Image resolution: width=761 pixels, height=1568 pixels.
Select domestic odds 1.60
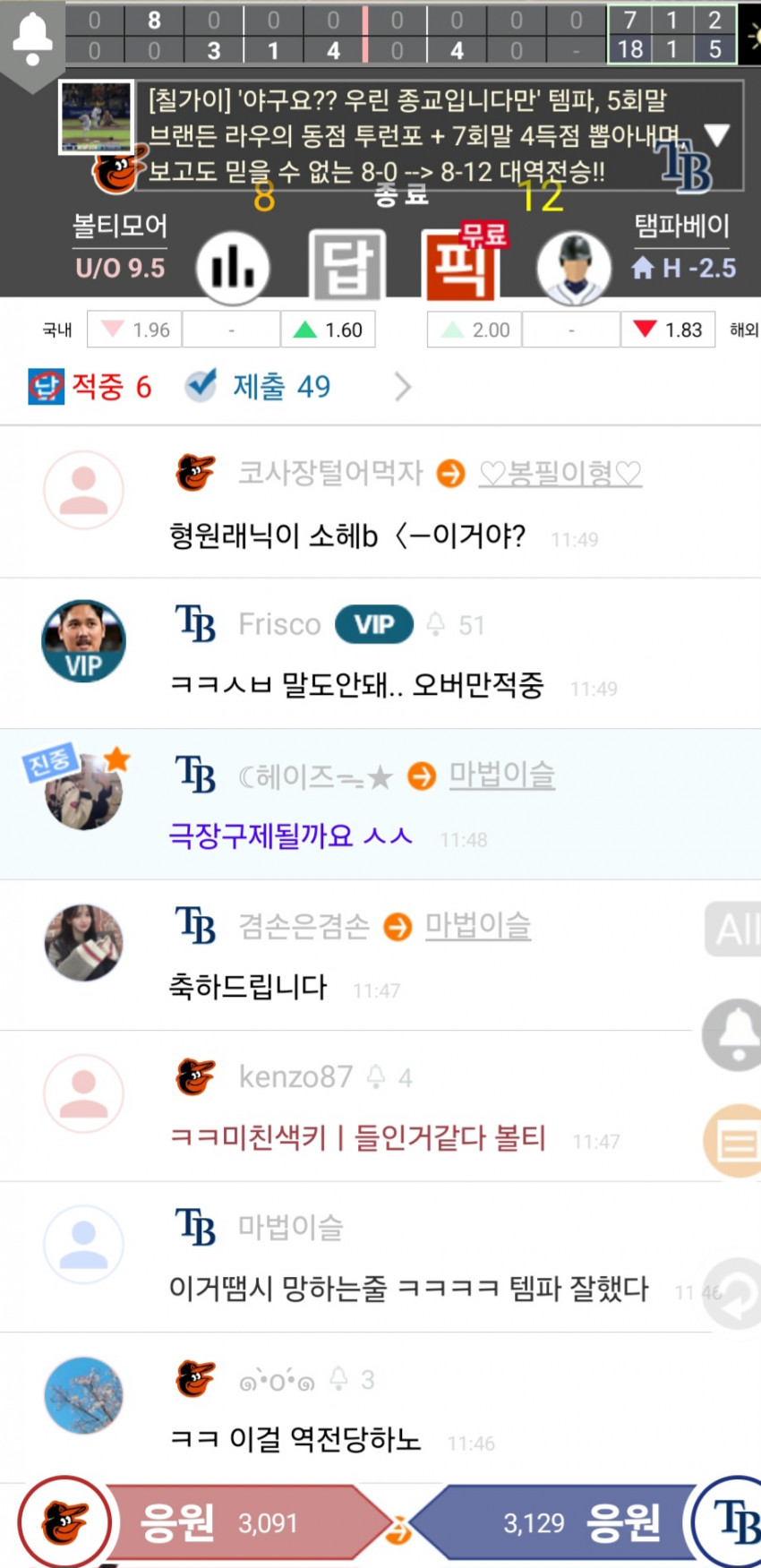328,330
